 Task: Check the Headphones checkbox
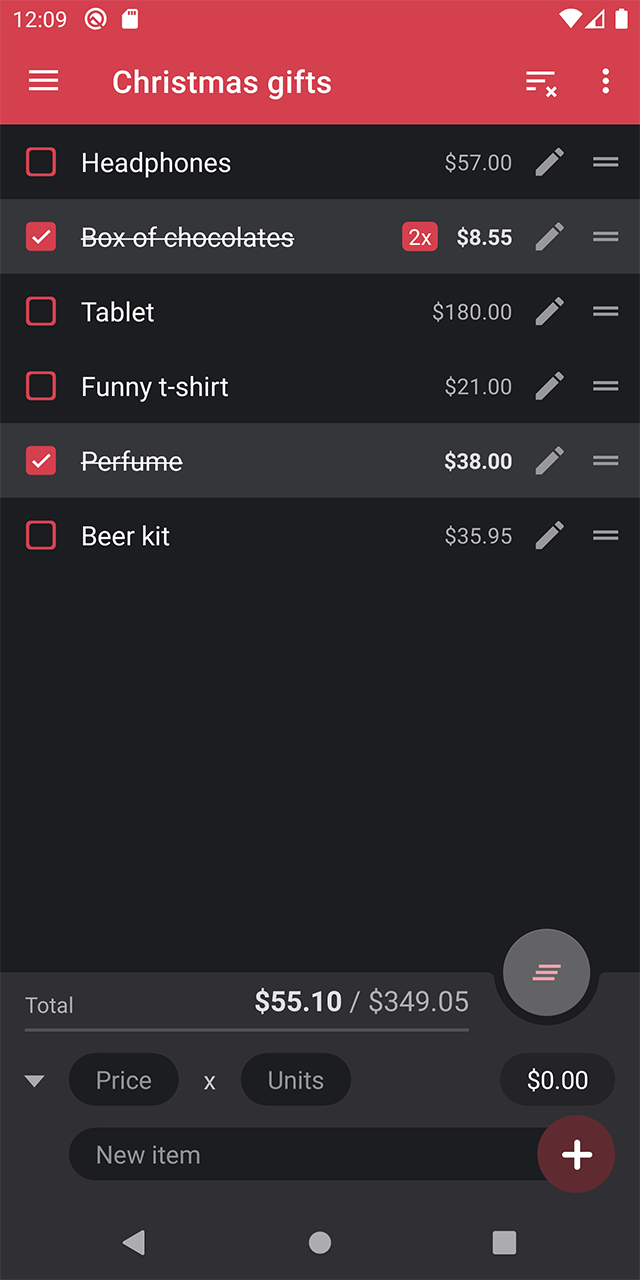click(41, 162)
